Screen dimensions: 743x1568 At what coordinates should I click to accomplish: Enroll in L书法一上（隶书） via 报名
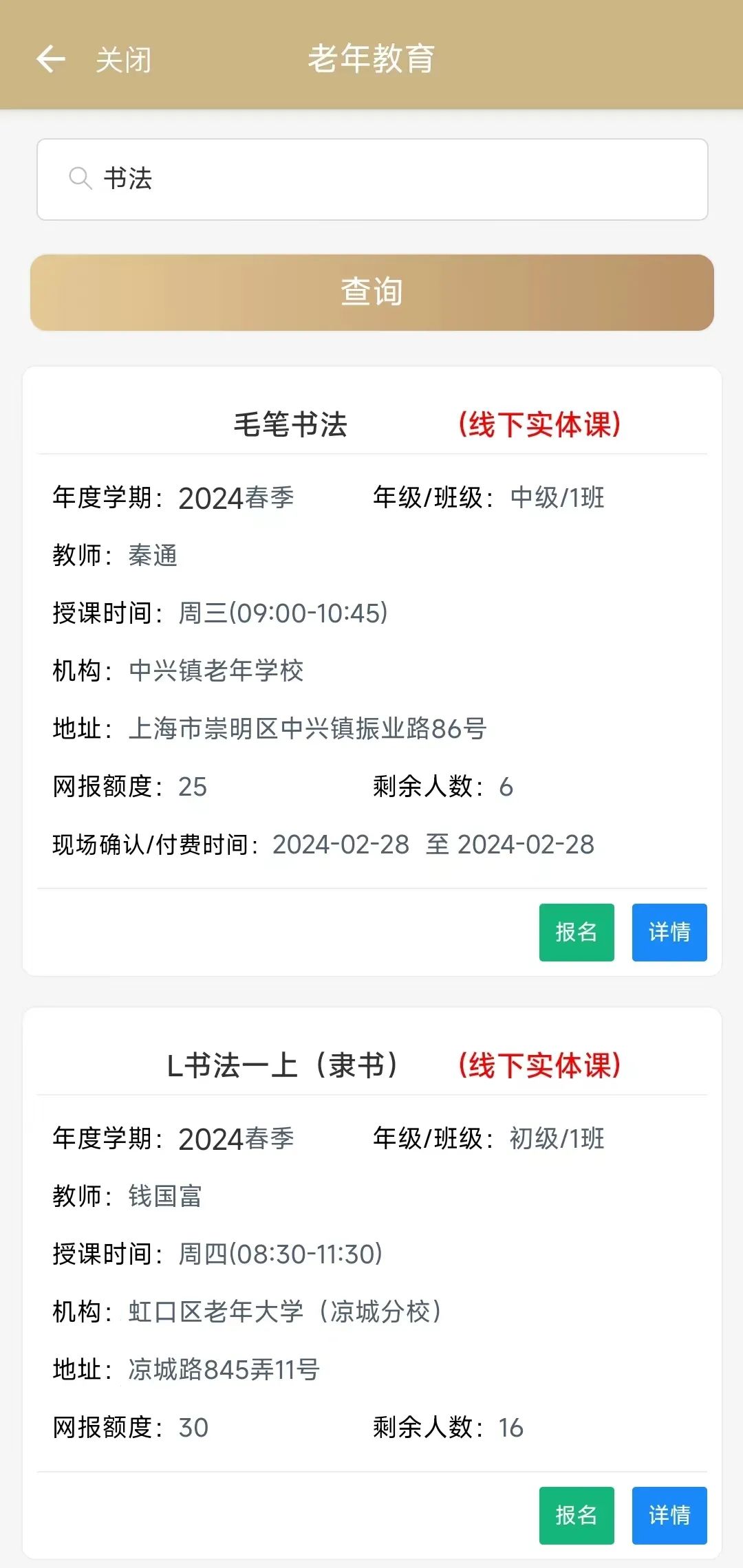pyautogui.click(x=577, y=1515)
